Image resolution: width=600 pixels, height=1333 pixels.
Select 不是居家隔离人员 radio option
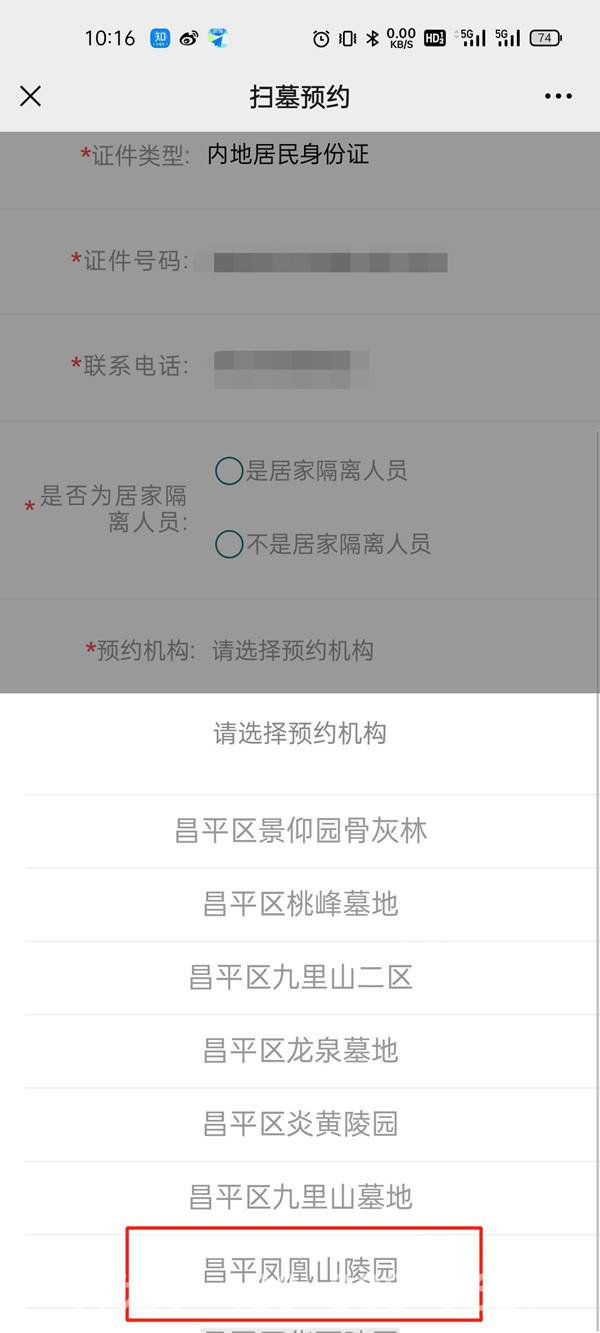[x=229, y=544]
